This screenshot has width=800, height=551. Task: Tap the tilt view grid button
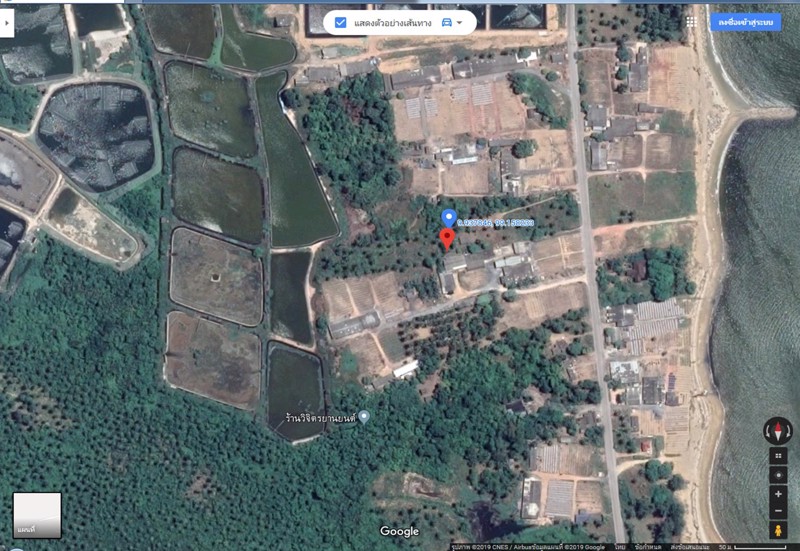pyautogui.click(x=778, y=455)
